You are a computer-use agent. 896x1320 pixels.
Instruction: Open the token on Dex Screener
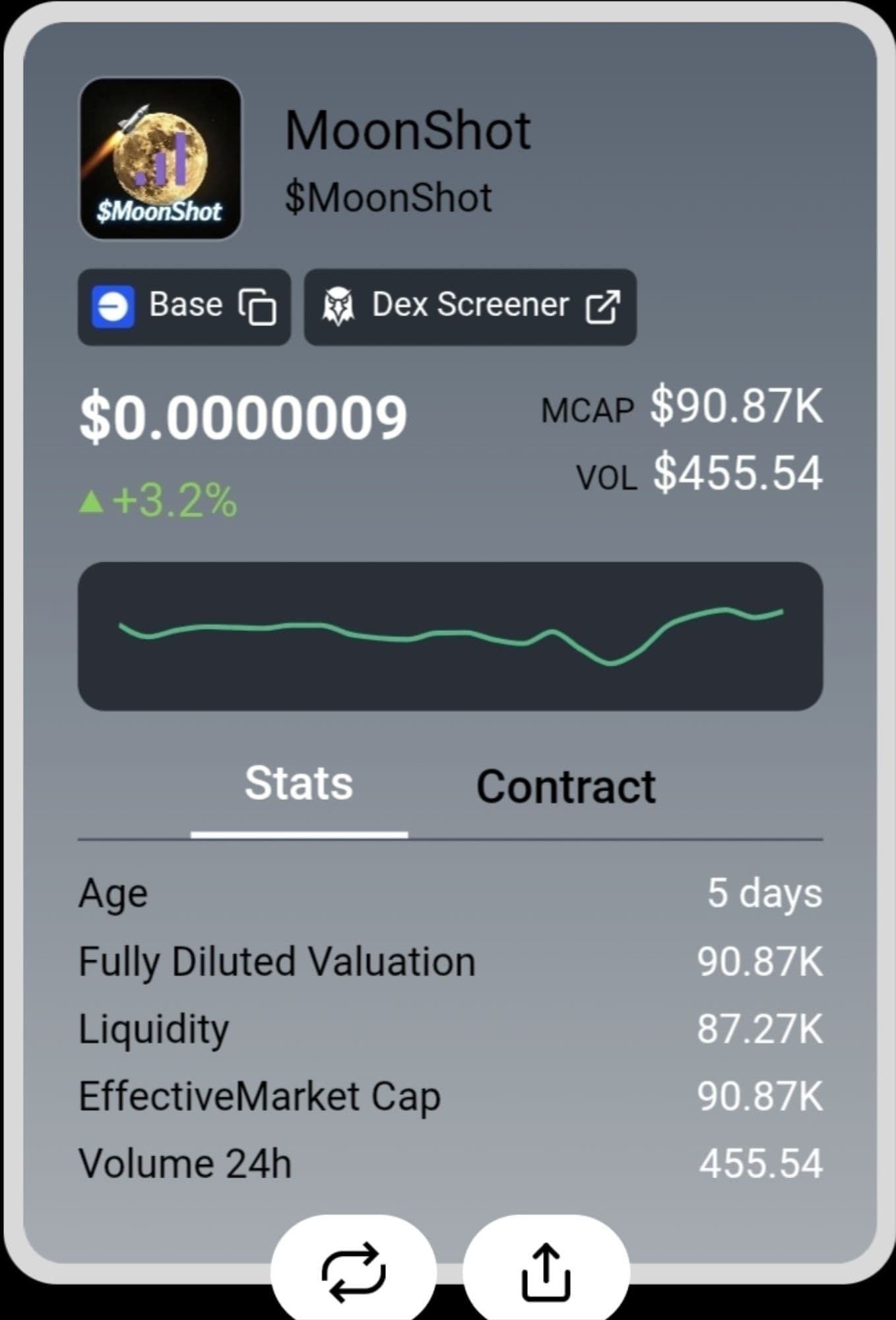(470, 307)
